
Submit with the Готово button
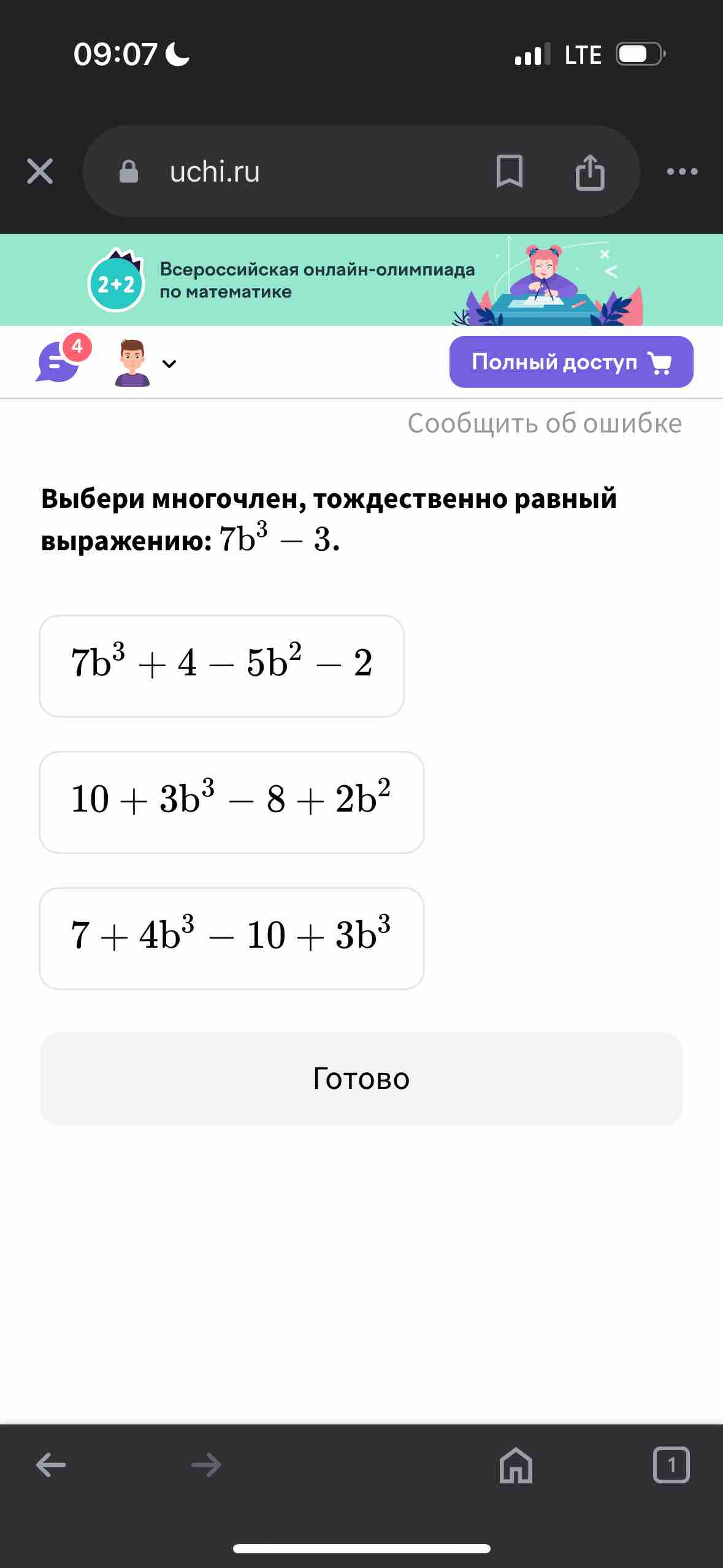click(361, 1078)
